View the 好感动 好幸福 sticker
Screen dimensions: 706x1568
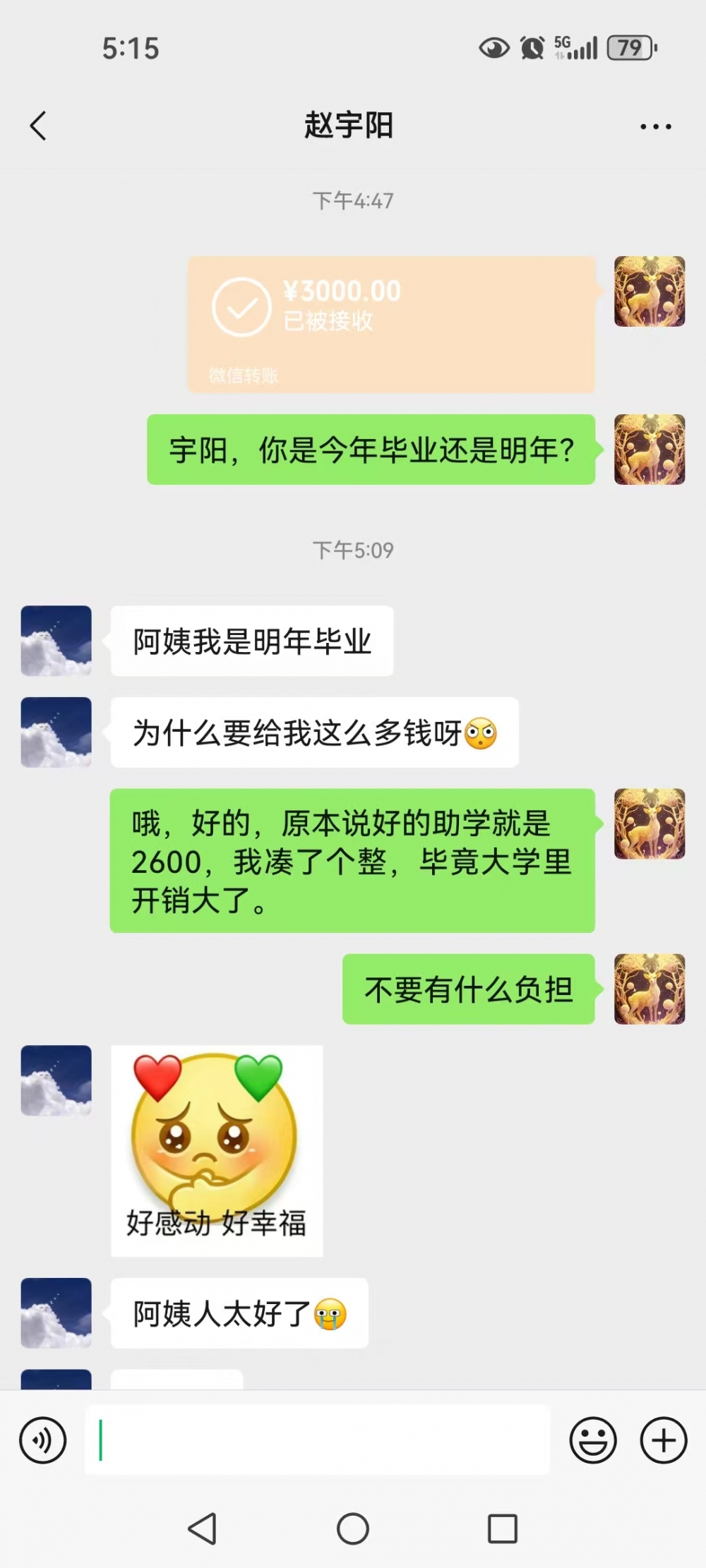coord(217,1150)
